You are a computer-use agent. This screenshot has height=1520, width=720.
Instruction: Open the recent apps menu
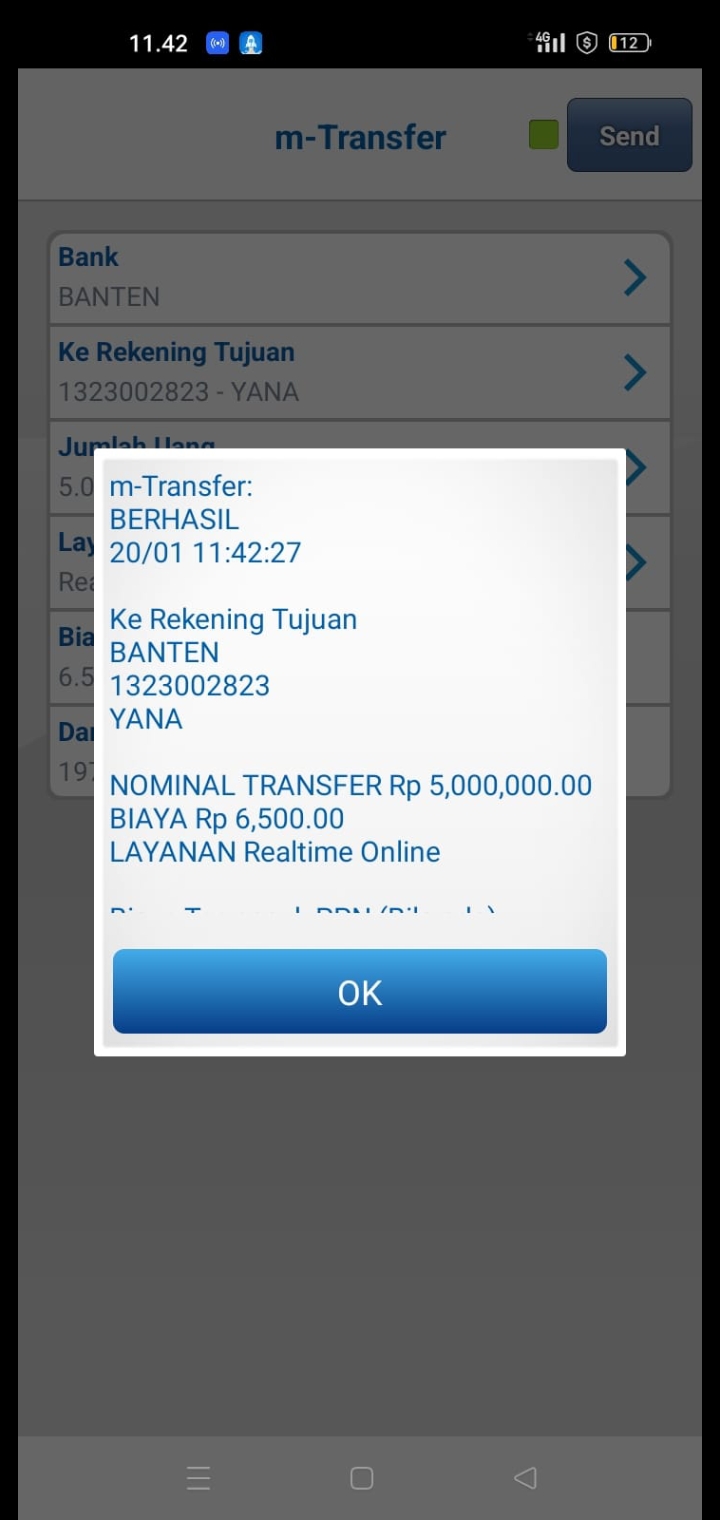point(198,1478)
